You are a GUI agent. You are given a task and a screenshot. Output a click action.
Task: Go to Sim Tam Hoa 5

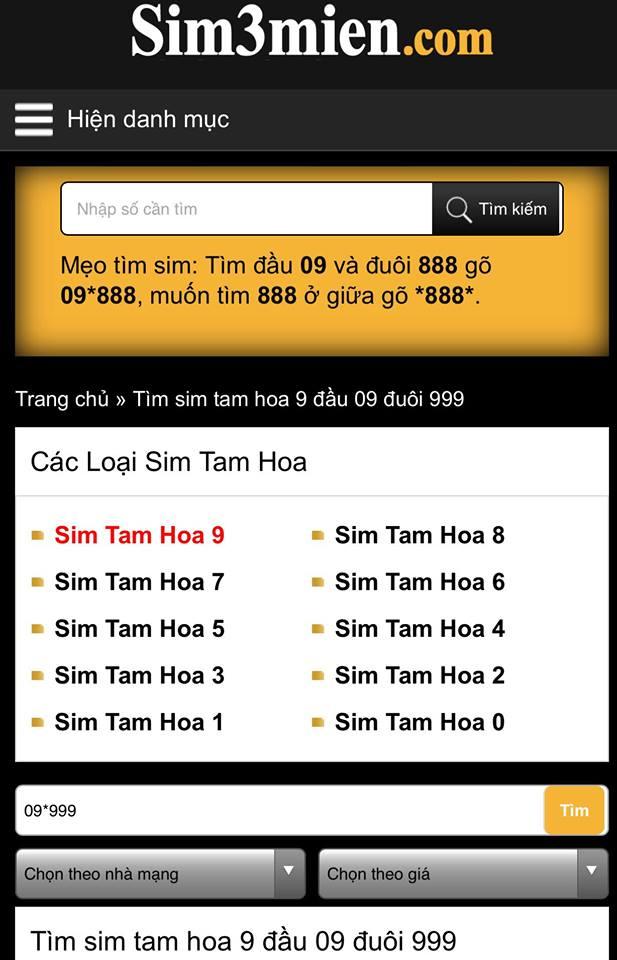coord(139,629)
